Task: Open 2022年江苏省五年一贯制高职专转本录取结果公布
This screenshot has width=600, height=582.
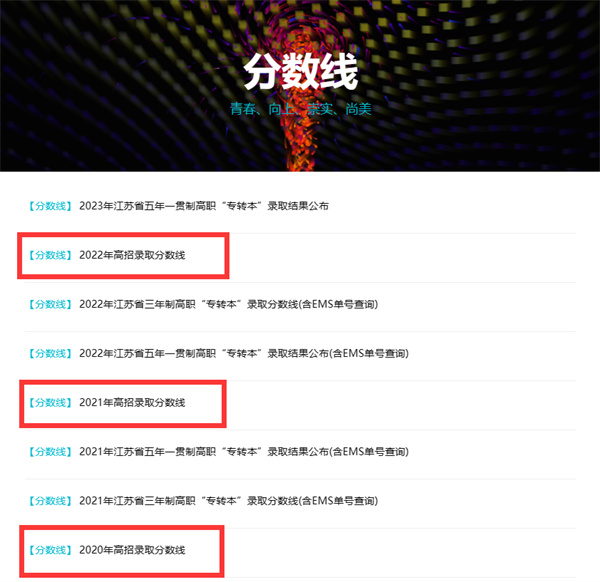Action: pos(243,353)
